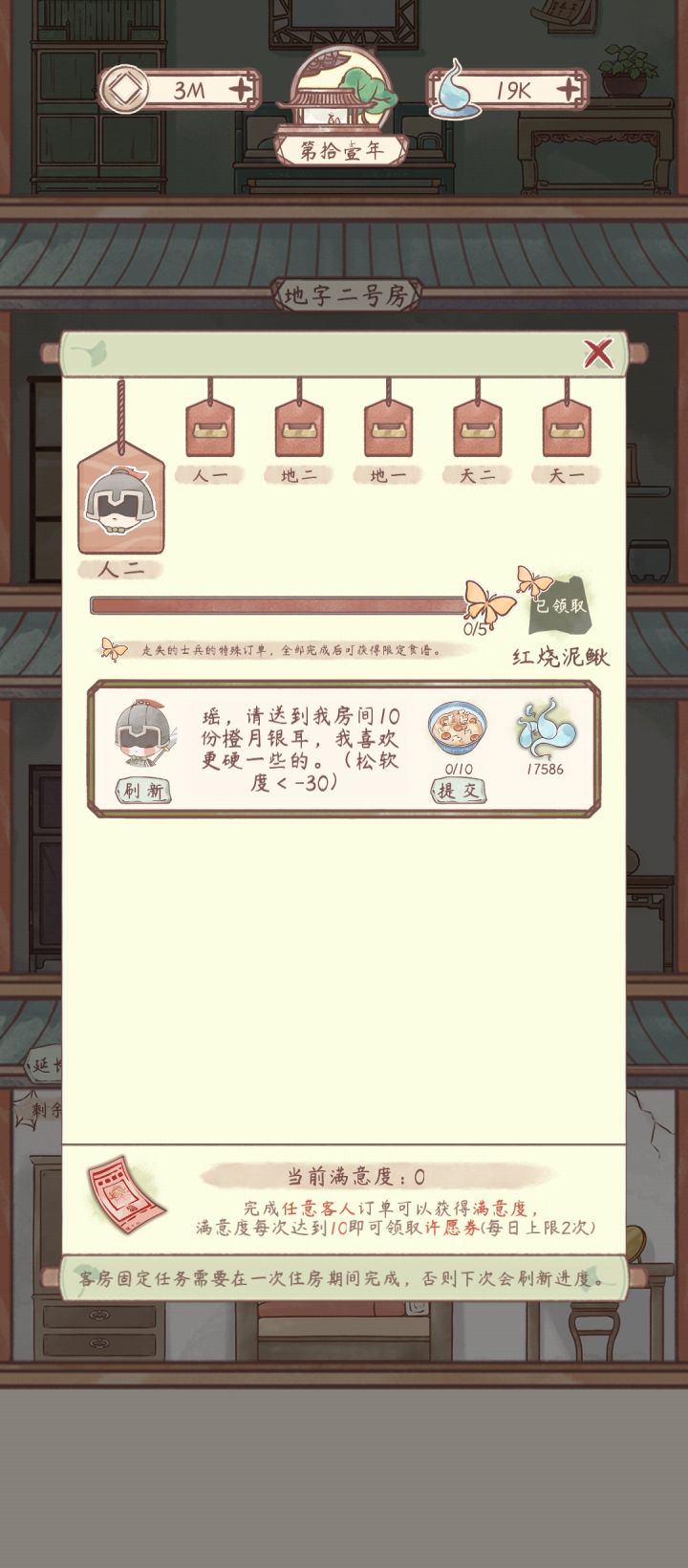The height and width of the screenshot is (1568, 688).
Task: Click the coin currency icon showing 3M
Action: 126,89
